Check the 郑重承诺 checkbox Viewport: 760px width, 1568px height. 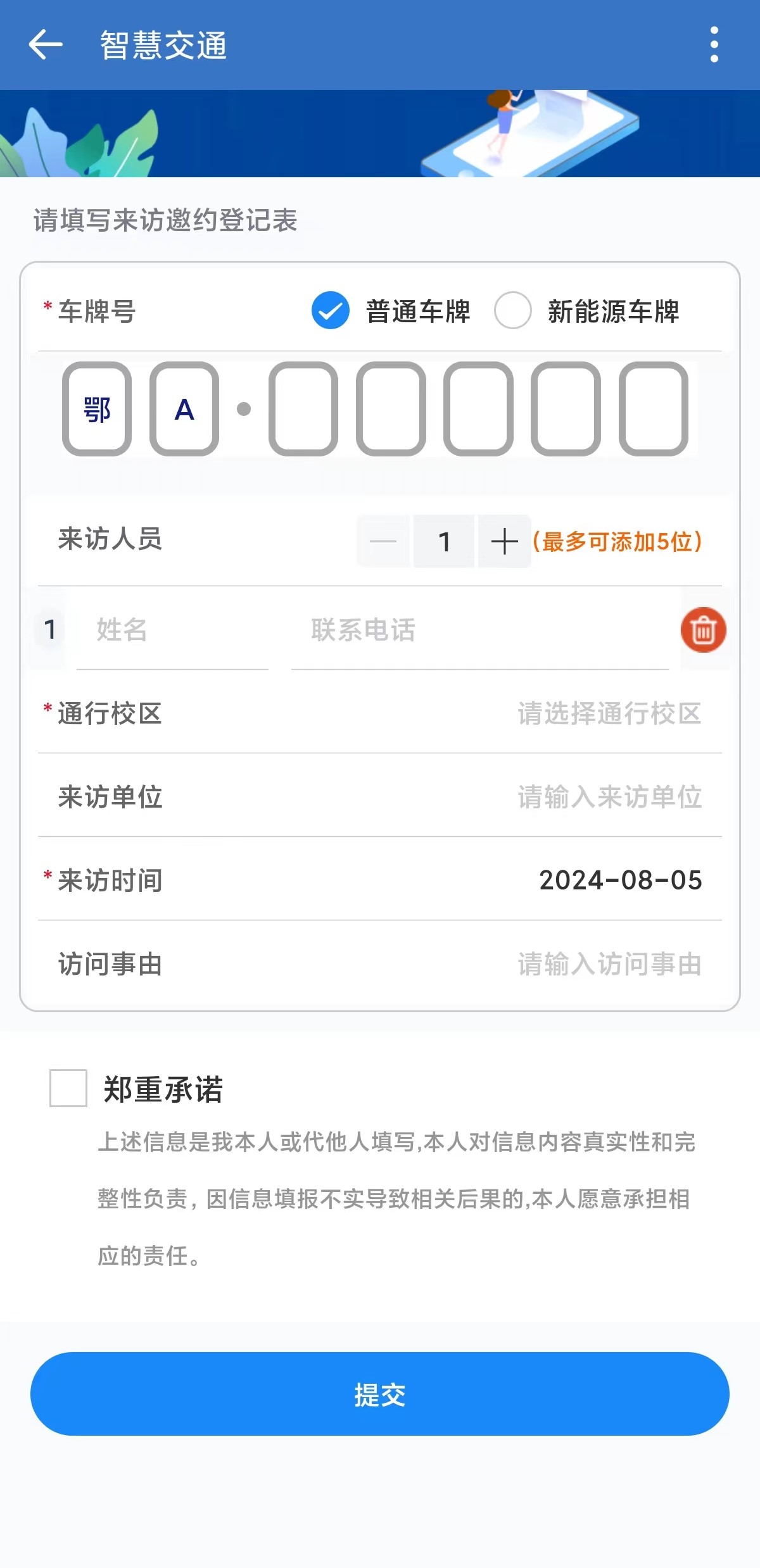pos(68,1088)
